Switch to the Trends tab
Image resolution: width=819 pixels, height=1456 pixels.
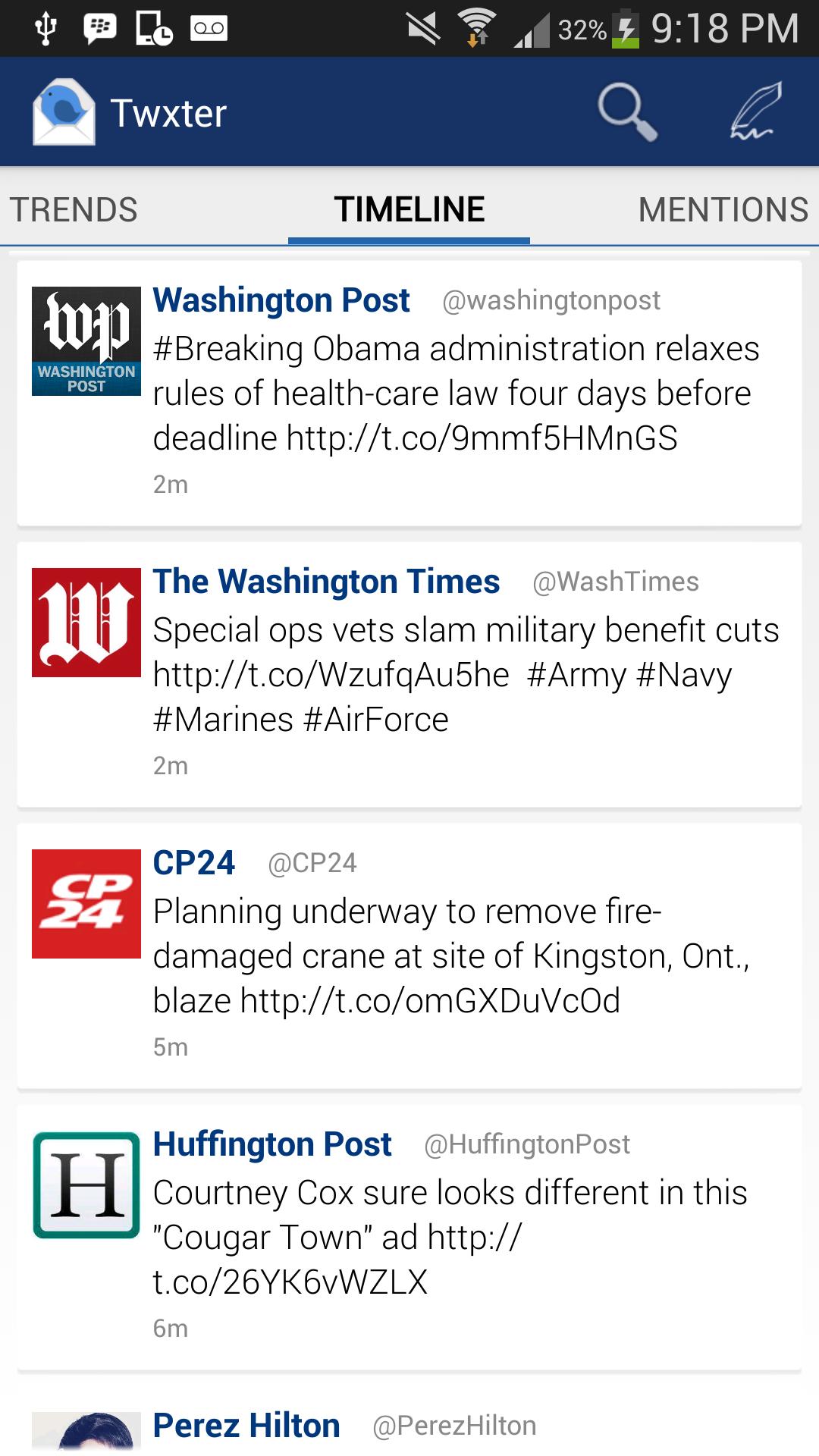click(74, 209)
